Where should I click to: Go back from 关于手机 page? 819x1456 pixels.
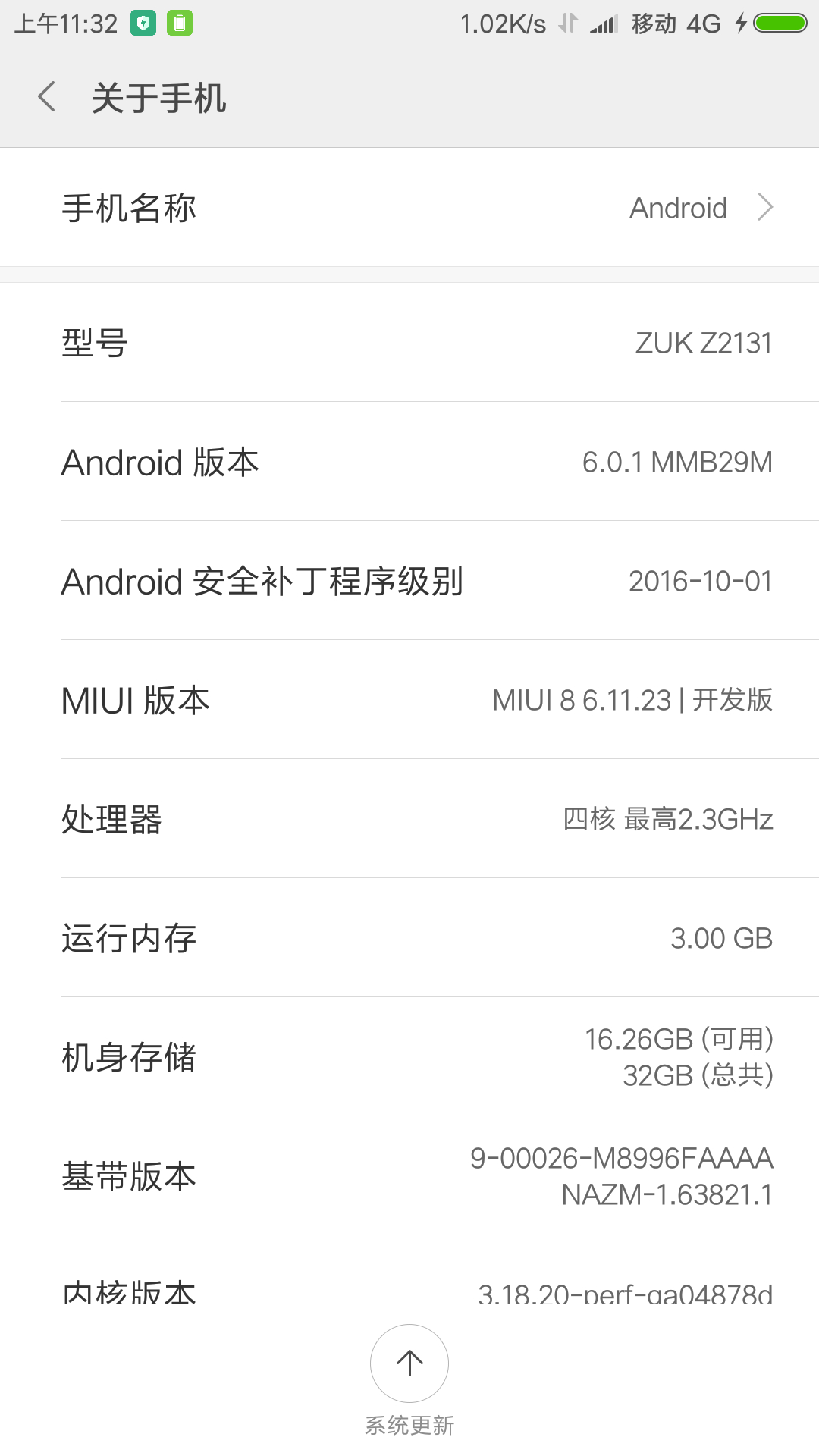[47, 97]
